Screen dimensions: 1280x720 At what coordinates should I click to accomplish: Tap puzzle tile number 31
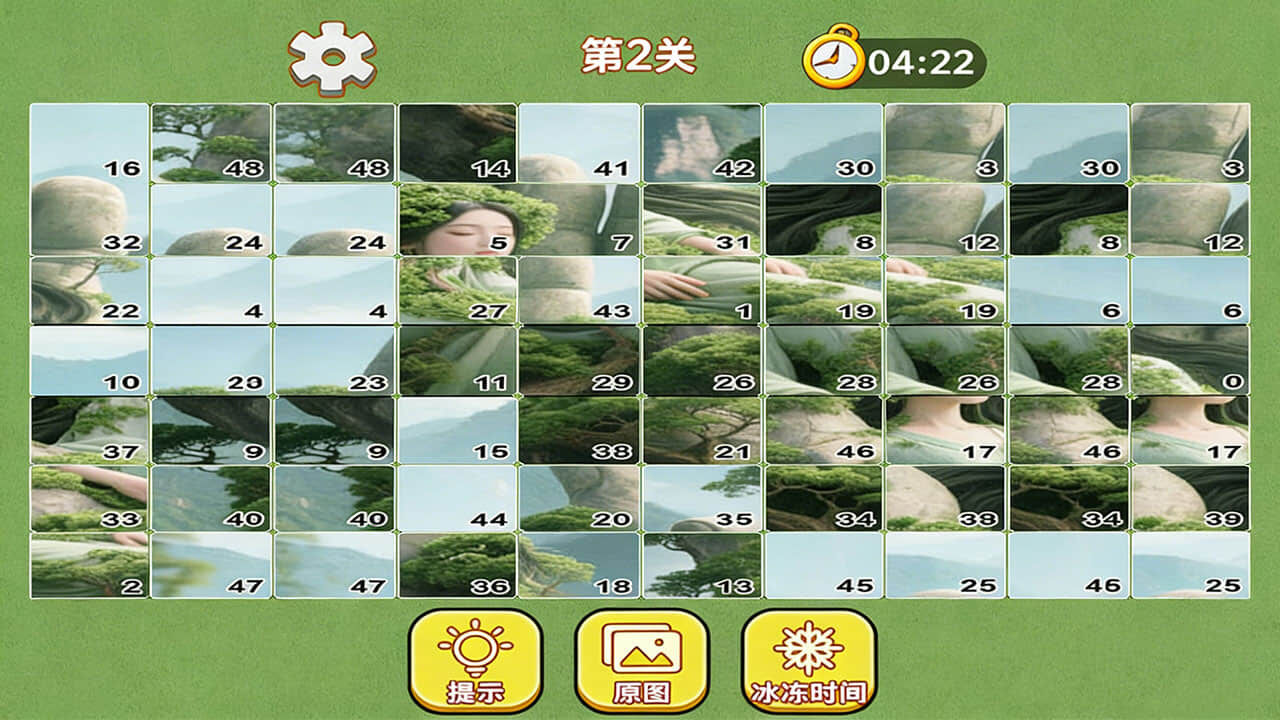coord(701,220)
